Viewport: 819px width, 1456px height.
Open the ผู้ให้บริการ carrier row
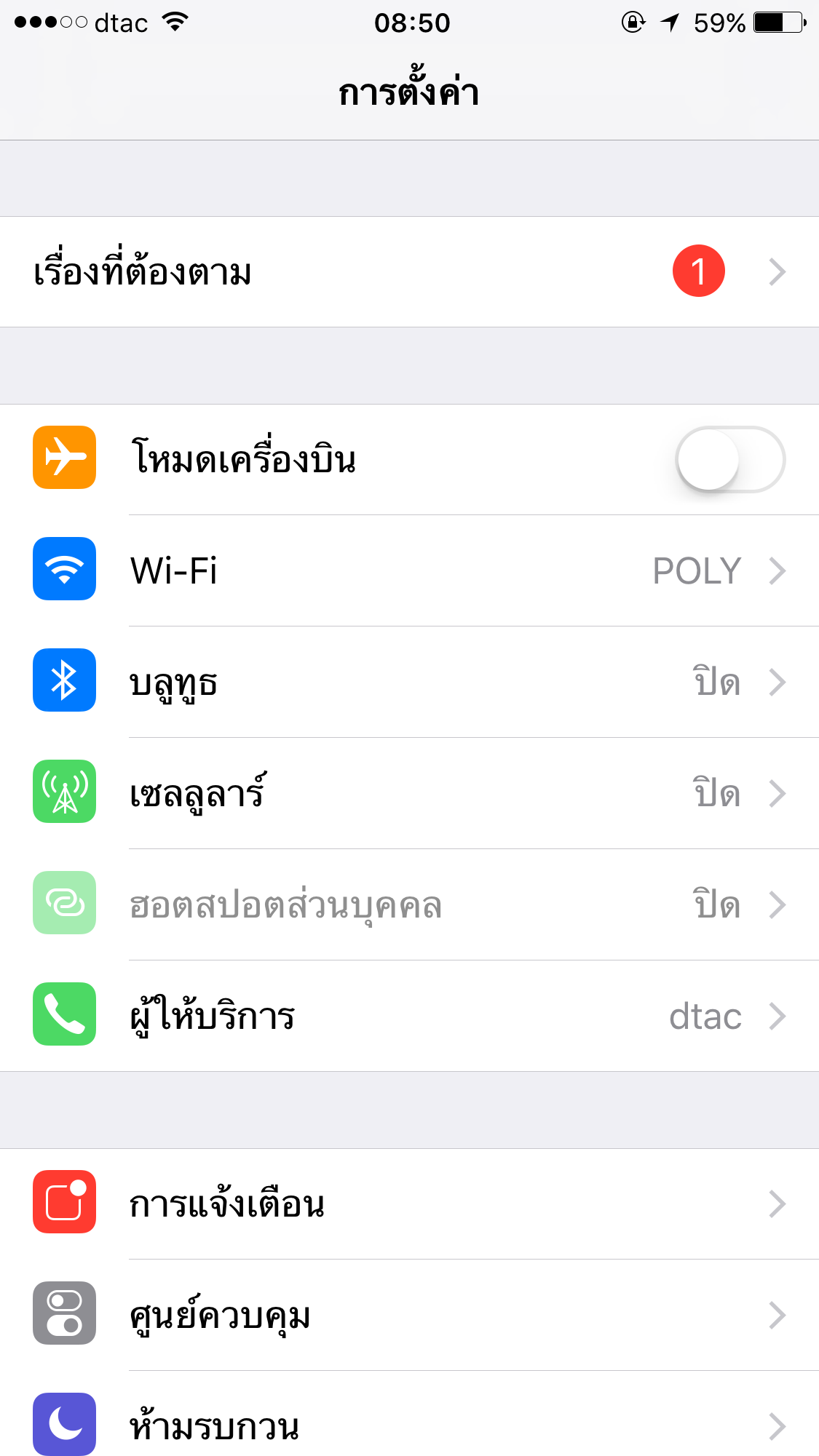(x=409, y=1016)
